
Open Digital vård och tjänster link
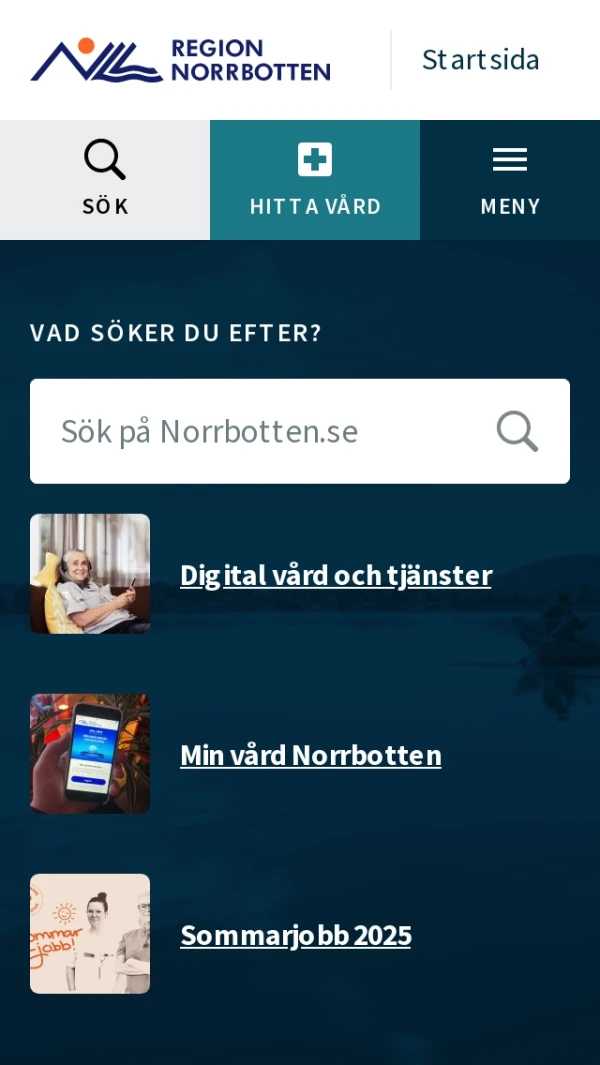click(x=336, y=575)
